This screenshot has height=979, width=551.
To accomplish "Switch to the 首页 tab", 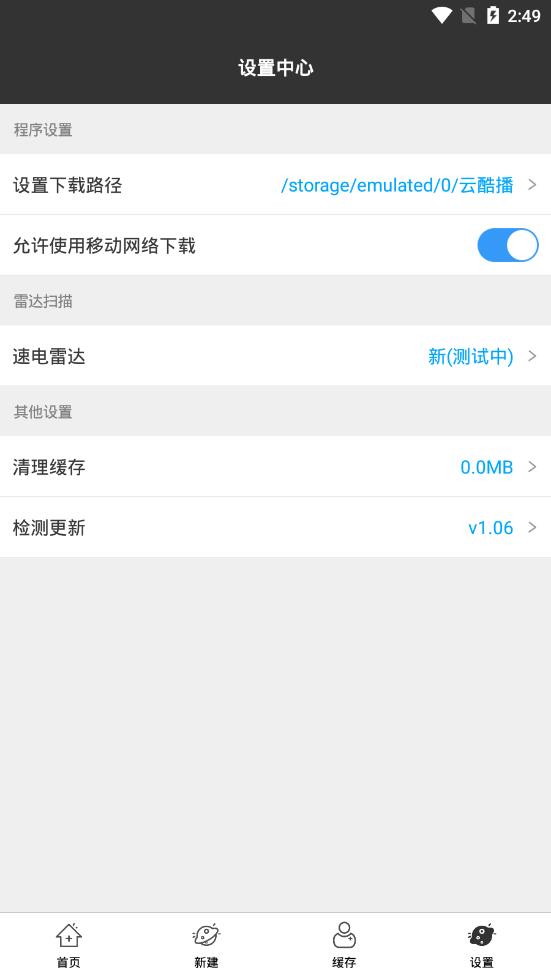I will pyautogui.click(x=69, y=945).
